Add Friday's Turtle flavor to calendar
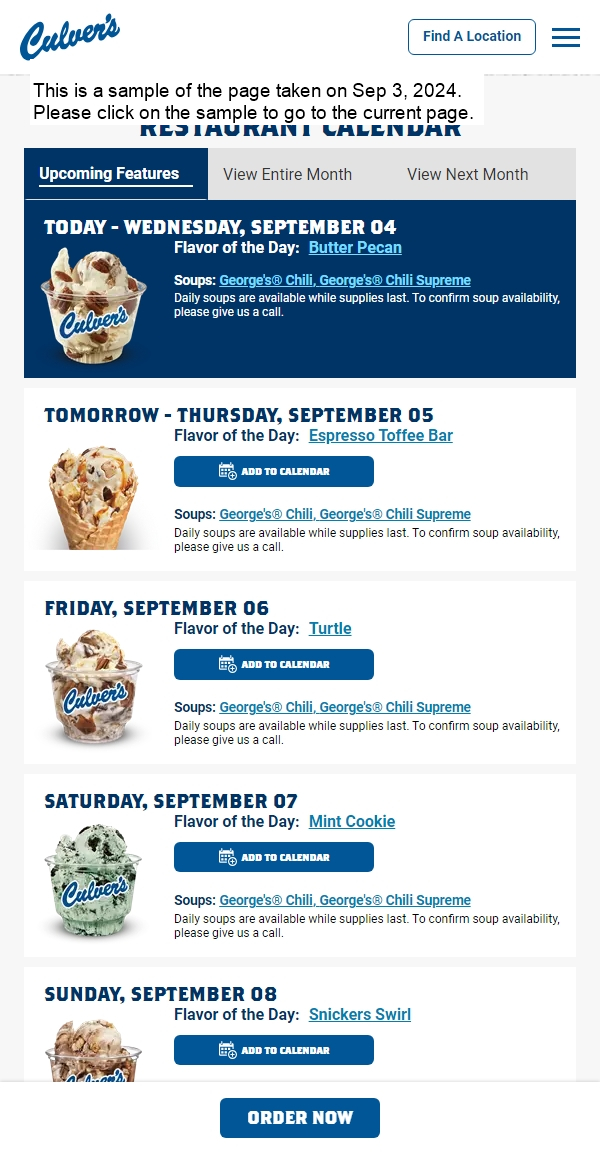 coord(274,665)
